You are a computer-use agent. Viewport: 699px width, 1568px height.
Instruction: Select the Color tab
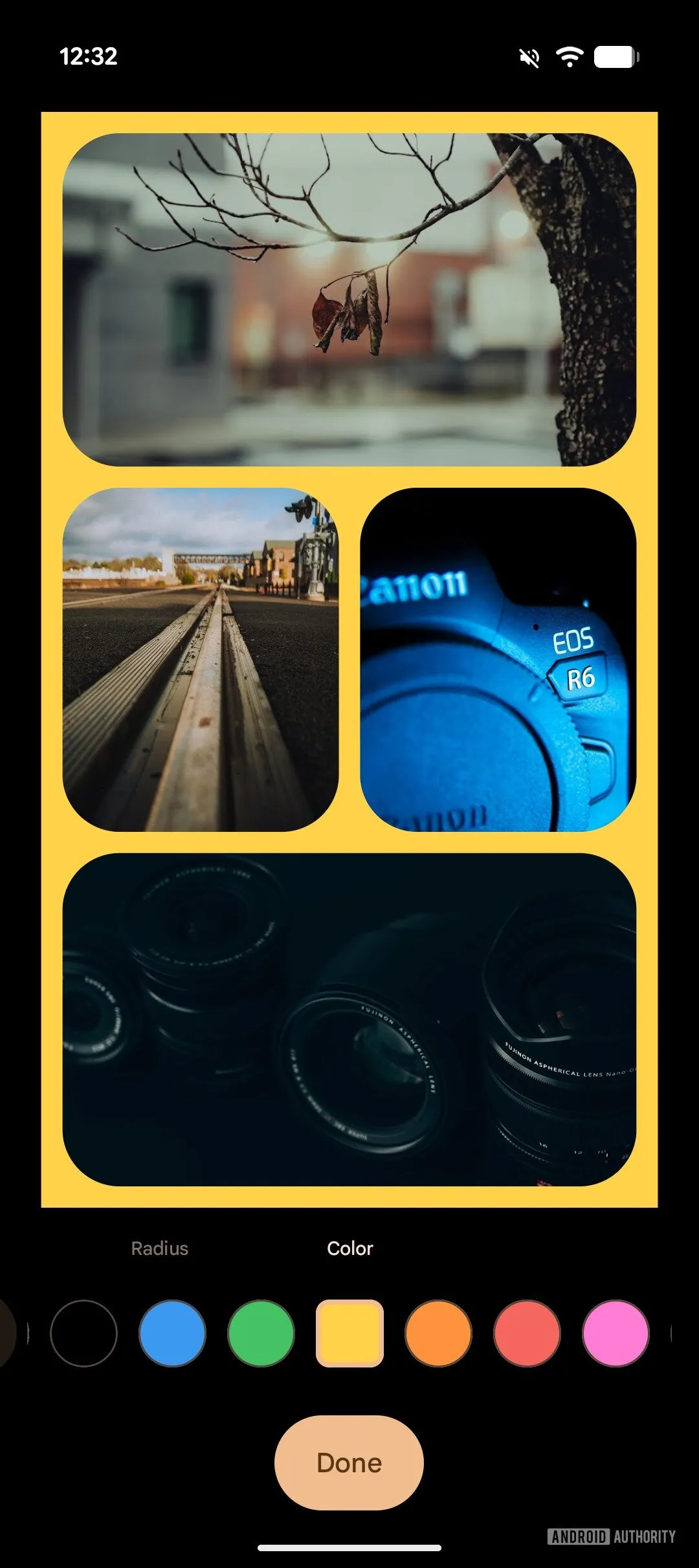pyautogui.click(x=349, y=1248)
